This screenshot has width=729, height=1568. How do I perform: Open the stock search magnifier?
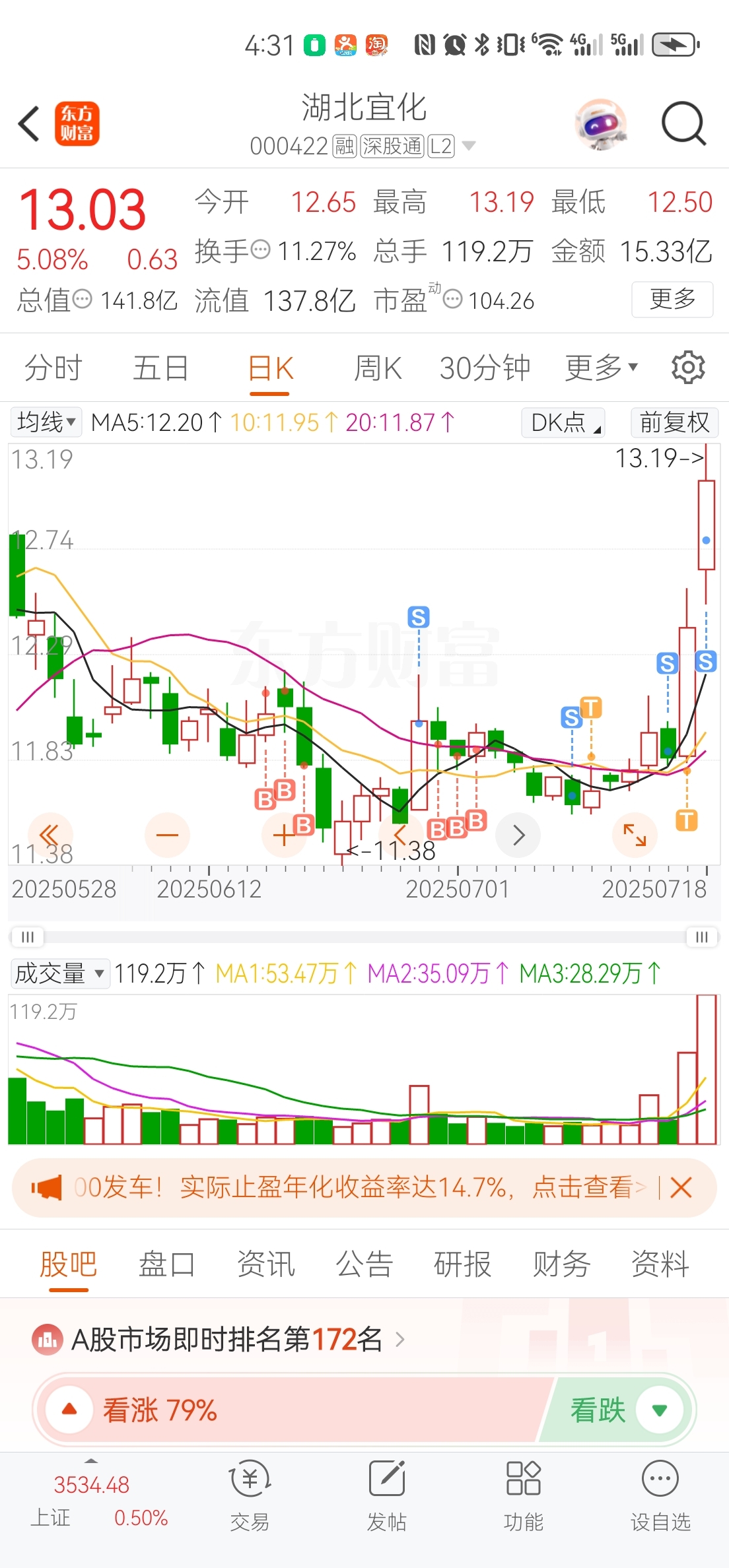coord(684,123)
